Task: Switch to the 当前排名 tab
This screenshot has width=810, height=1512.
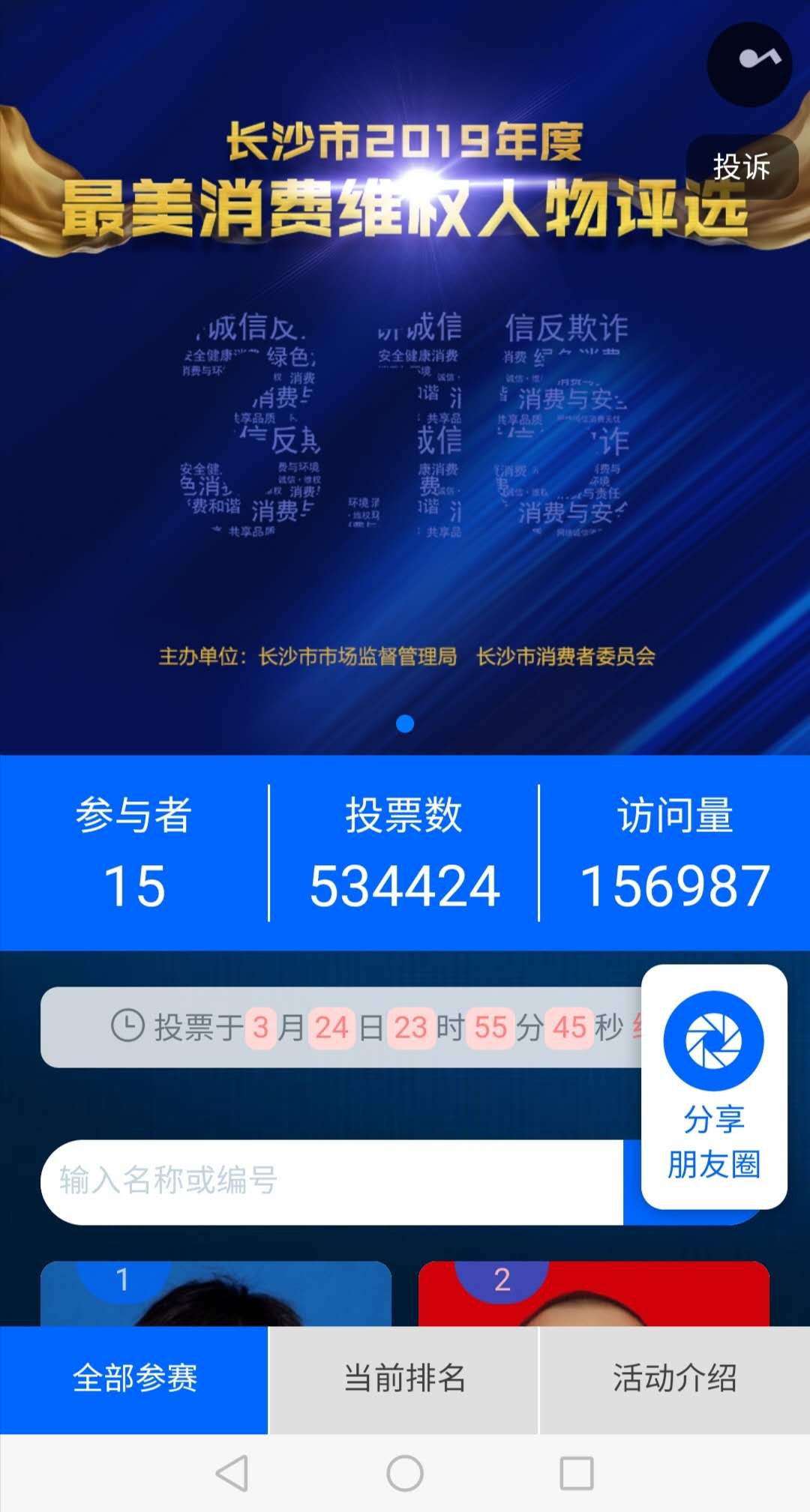Action: pos(404,1379)
